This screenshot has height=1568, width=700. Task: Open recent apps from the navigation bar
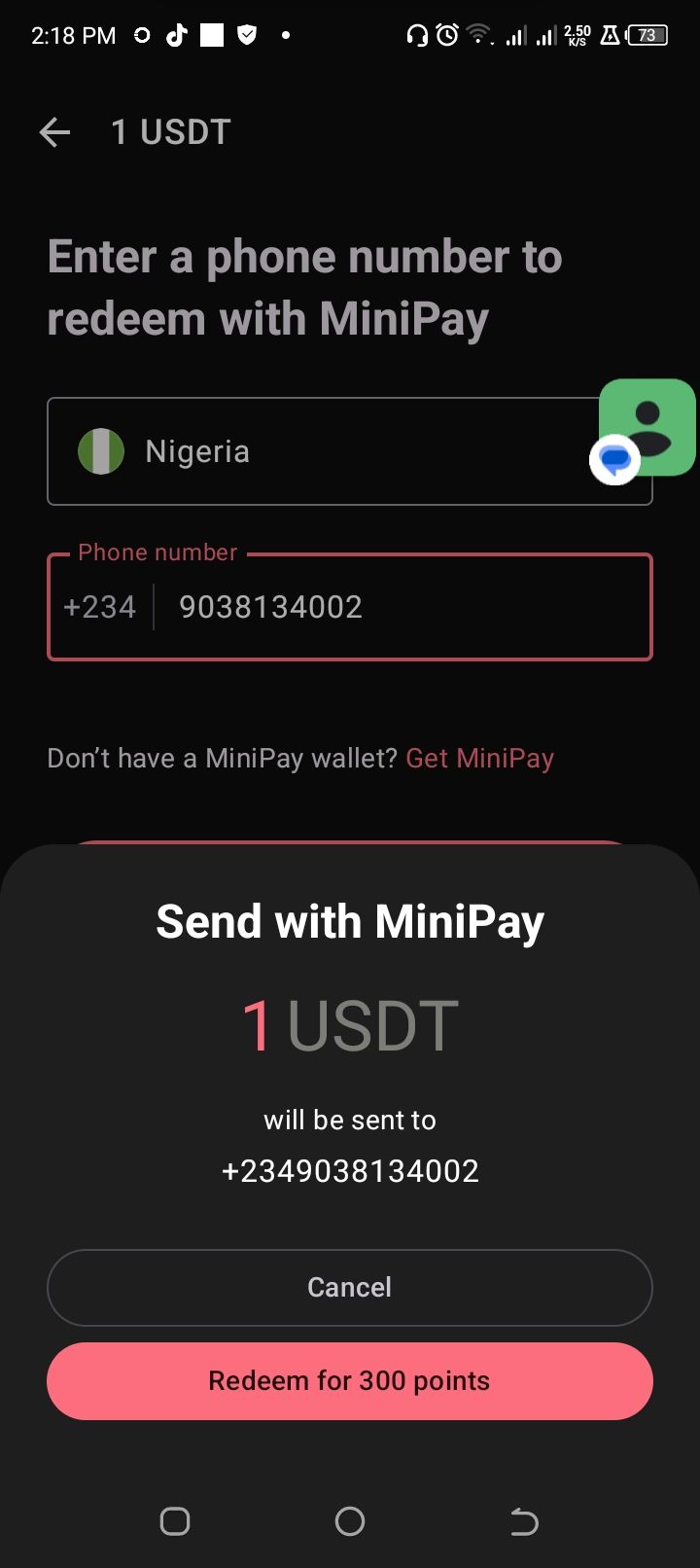(x=175, y=1520)
